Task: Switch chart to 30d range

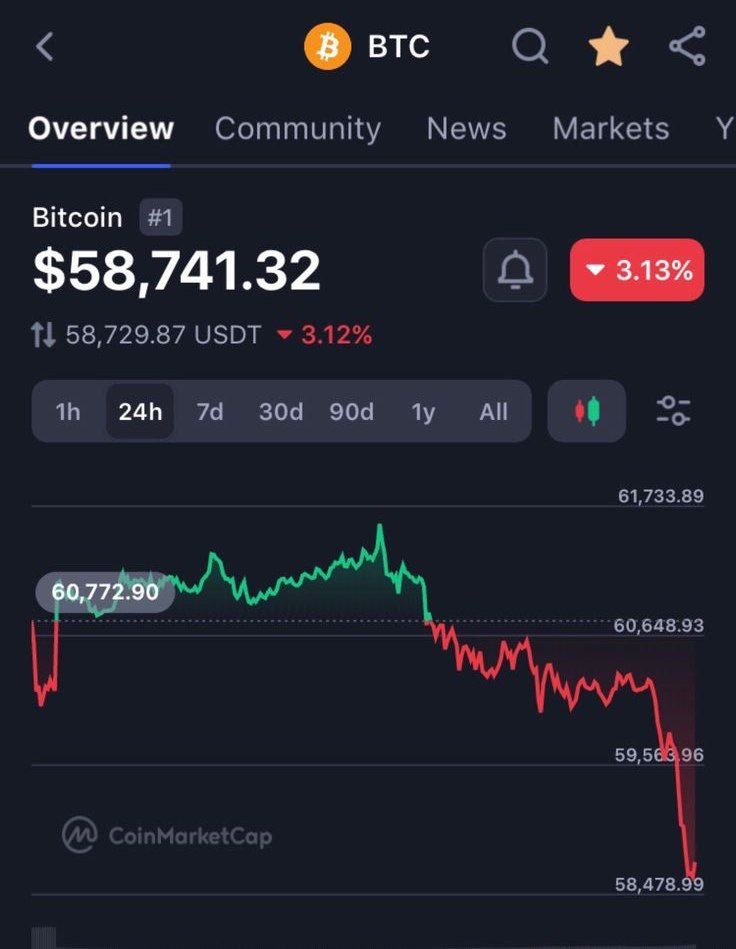Action: click(281, 412)
